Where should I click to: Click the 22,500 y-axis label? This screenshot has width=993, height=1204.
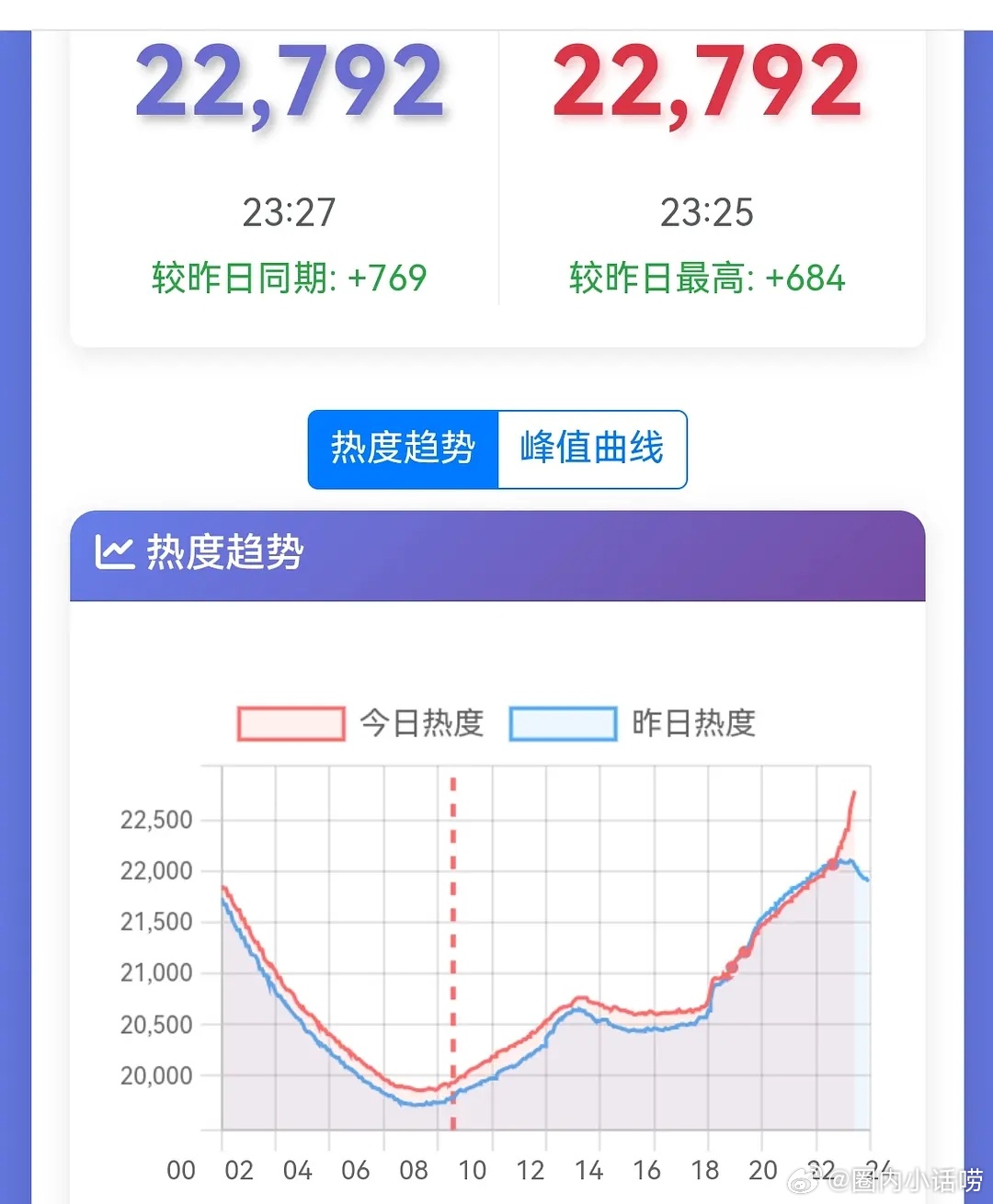point(155,821)
